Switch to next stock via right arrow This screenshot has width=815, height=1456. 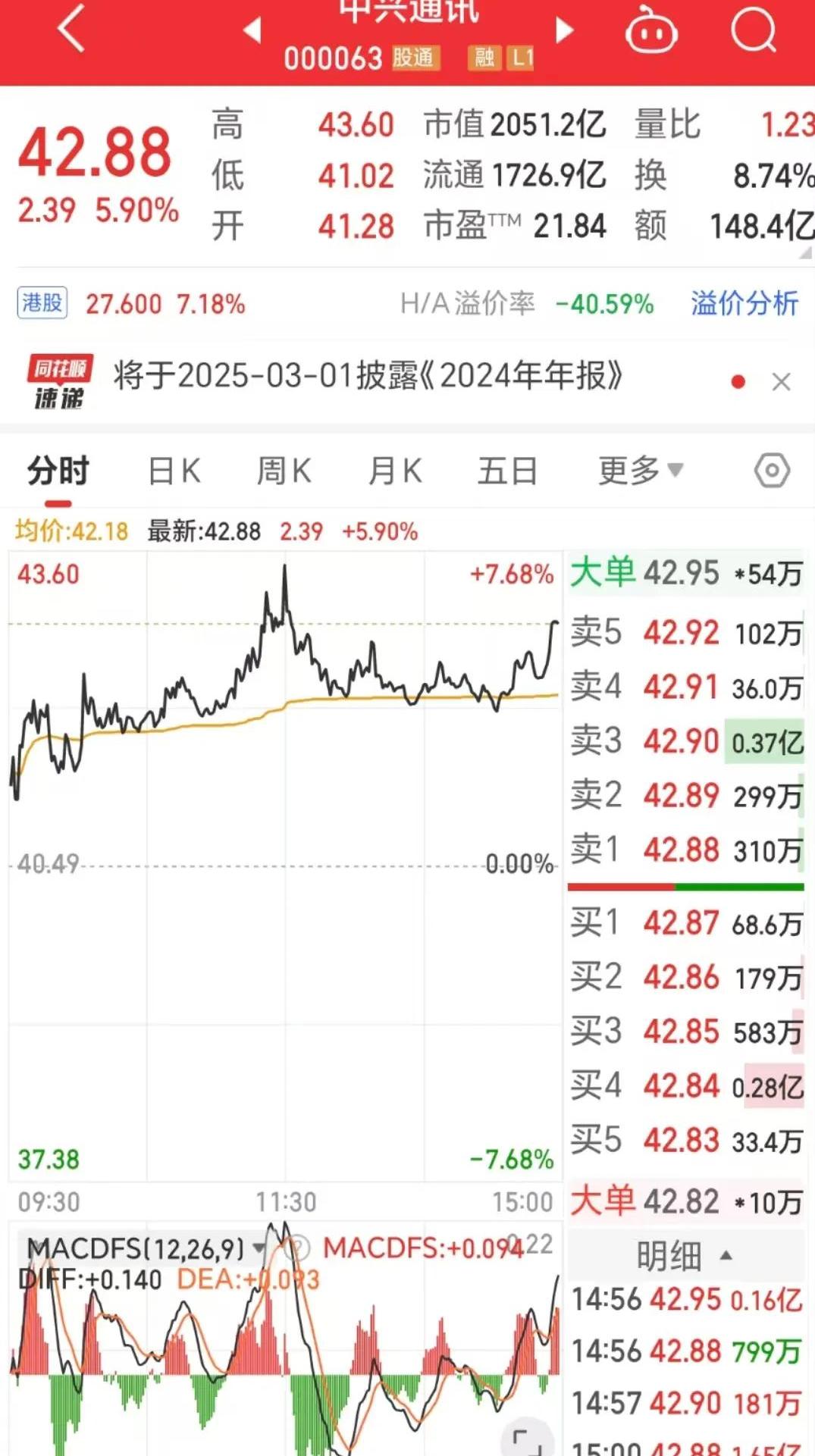[564, 30]
